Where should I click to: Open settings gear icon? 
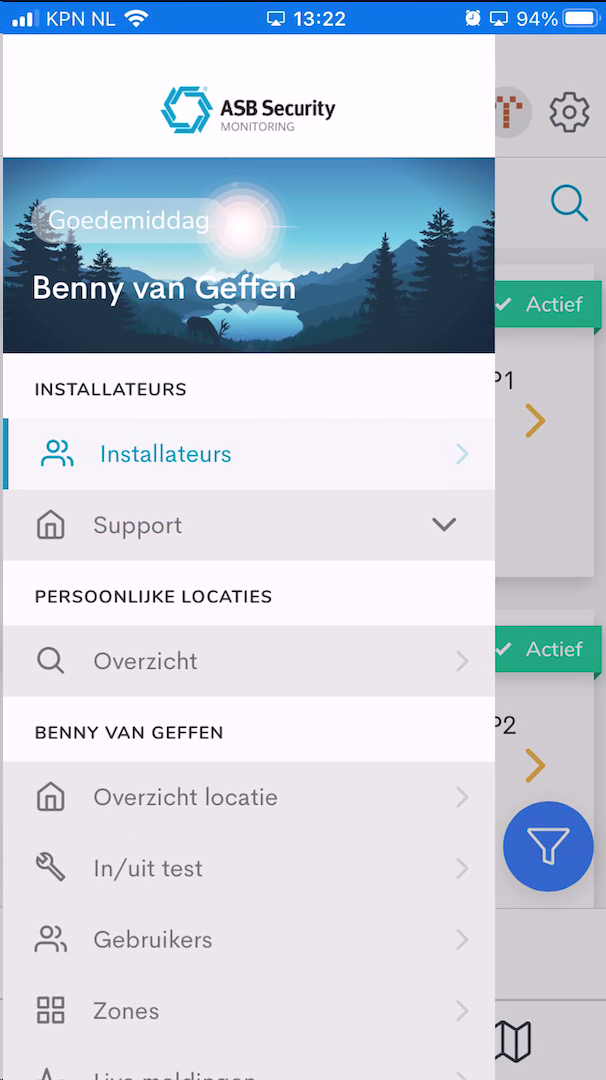(x=569, y=112)
